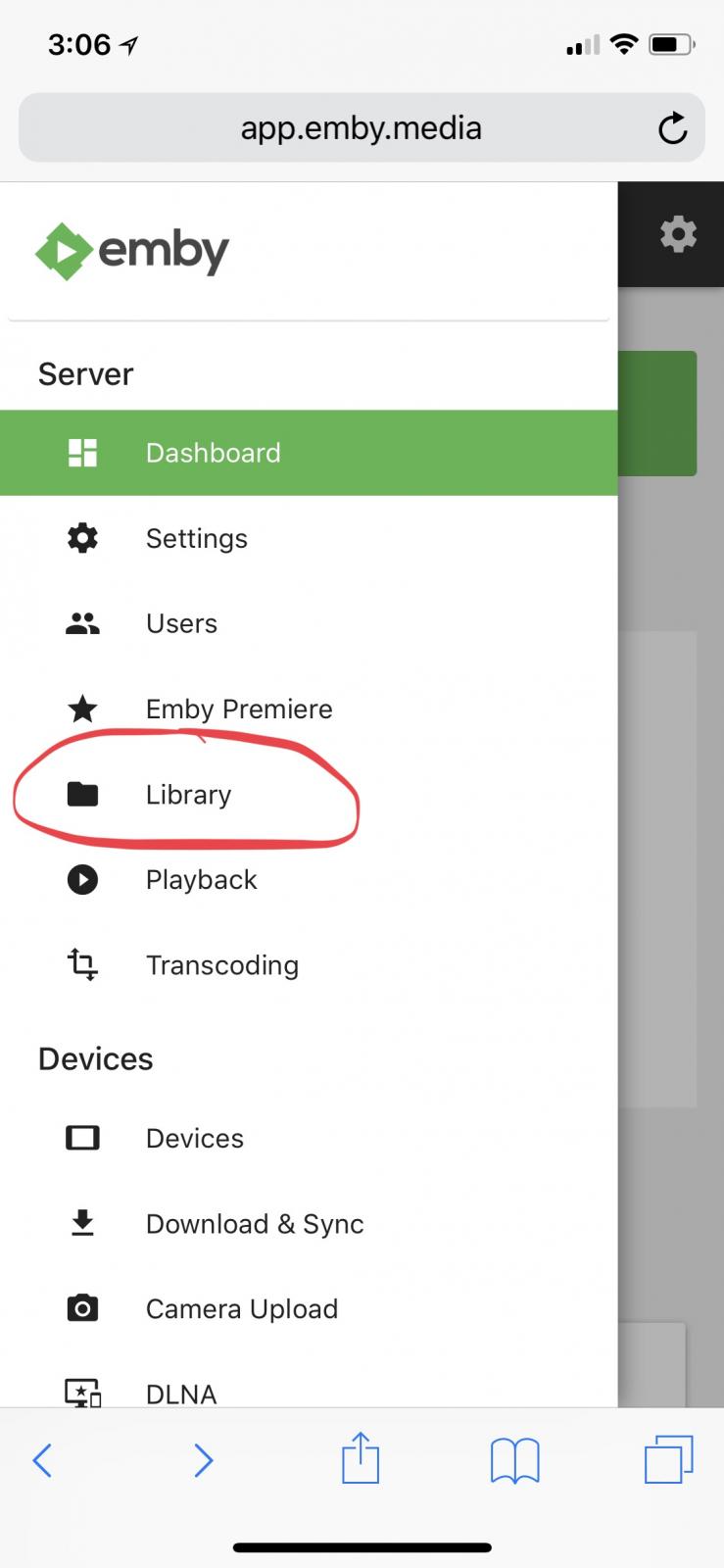
Task: Select Playback settings
Action: click(201, 880)
